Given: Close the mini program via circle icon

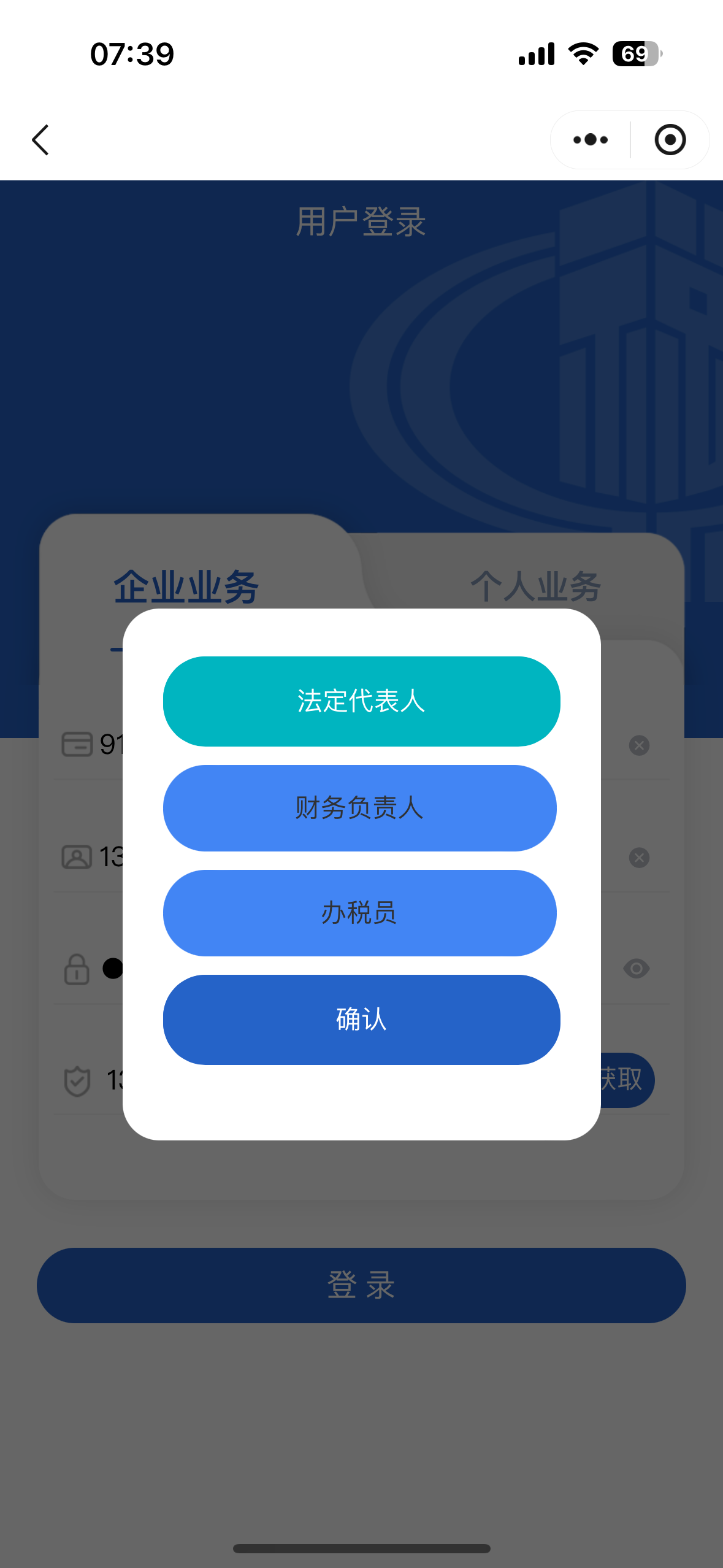Looking at the screenshot, I should (x=670, y=140).
